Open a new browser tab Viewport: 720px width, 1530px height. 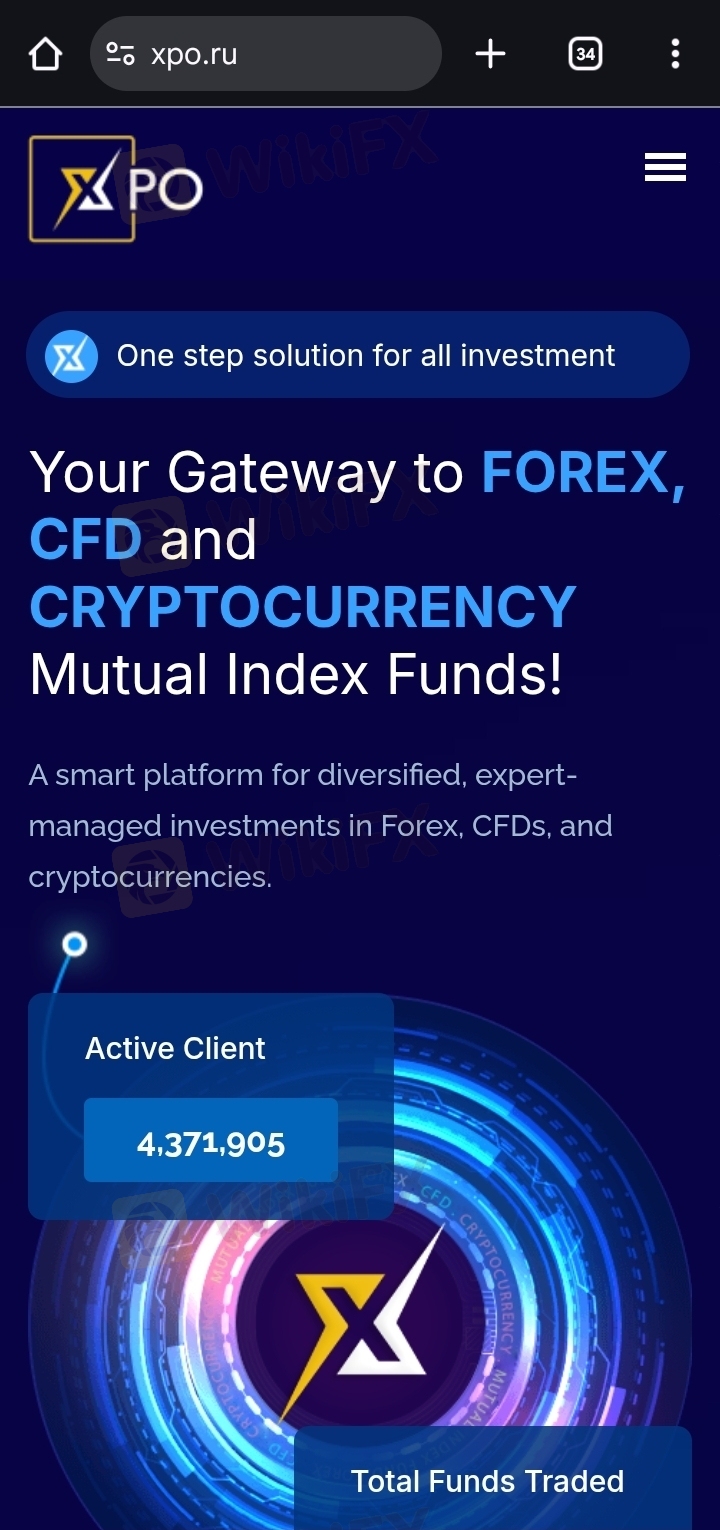(490, 54)
